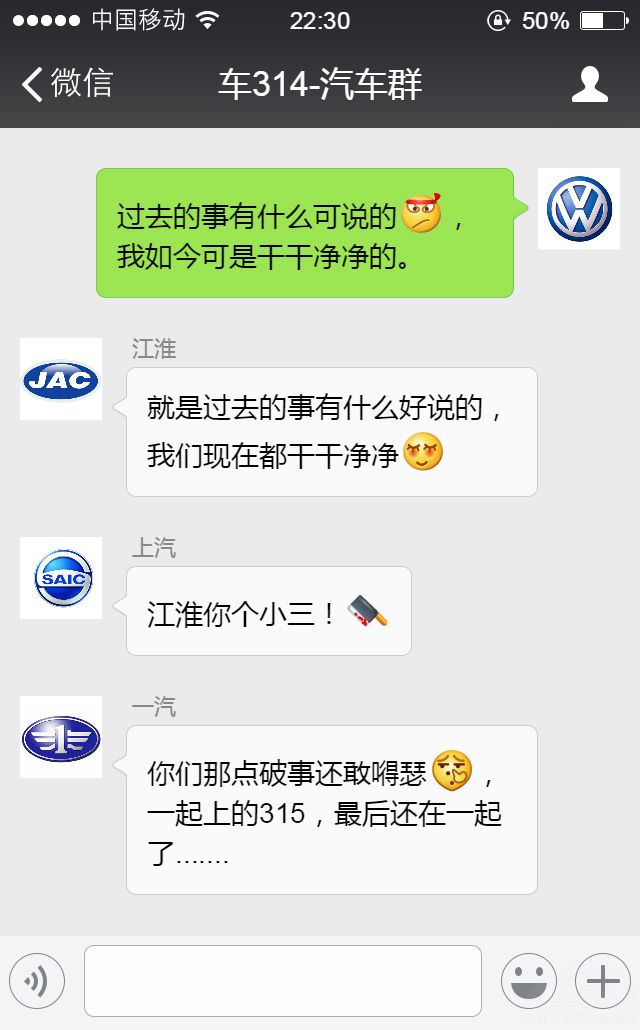
Task: Focus the message text field
Action: pyautogui.click(x=283, y=981)
